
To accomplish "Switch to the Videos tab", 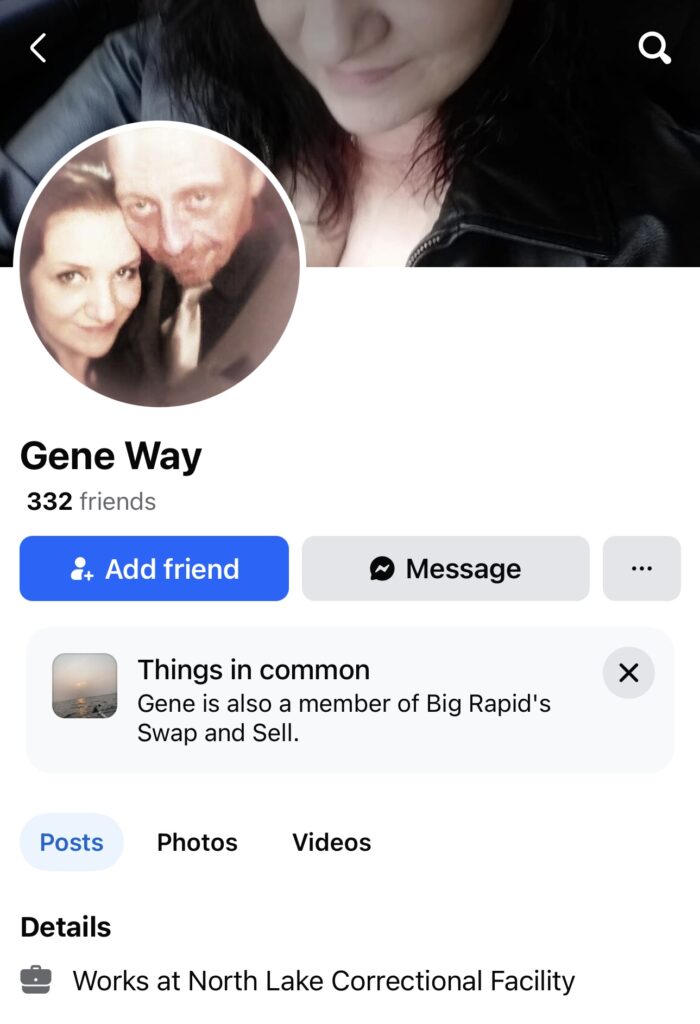I will [331, 842].
